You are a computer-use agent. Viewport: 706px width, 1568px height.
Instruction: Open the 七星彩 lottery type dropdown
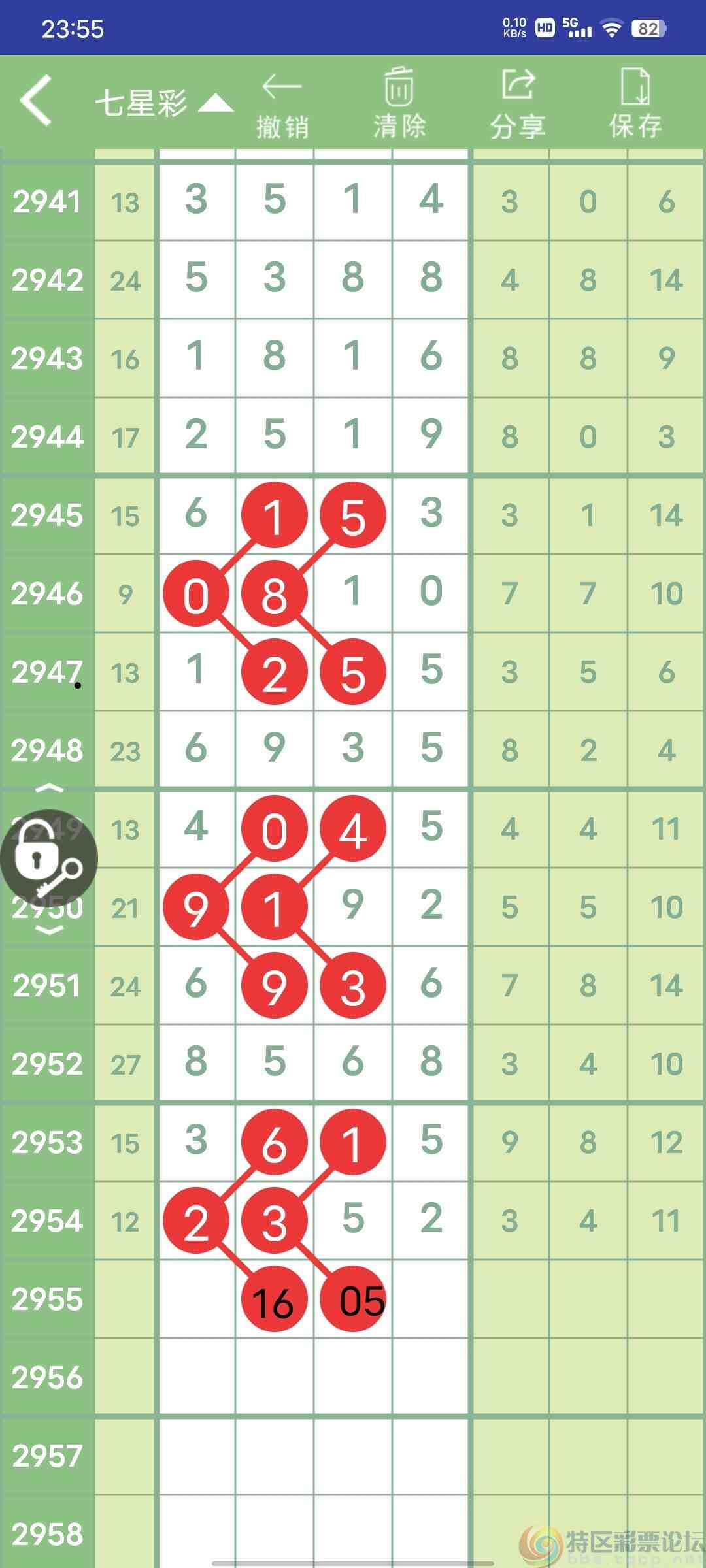(x=165, y=103)
